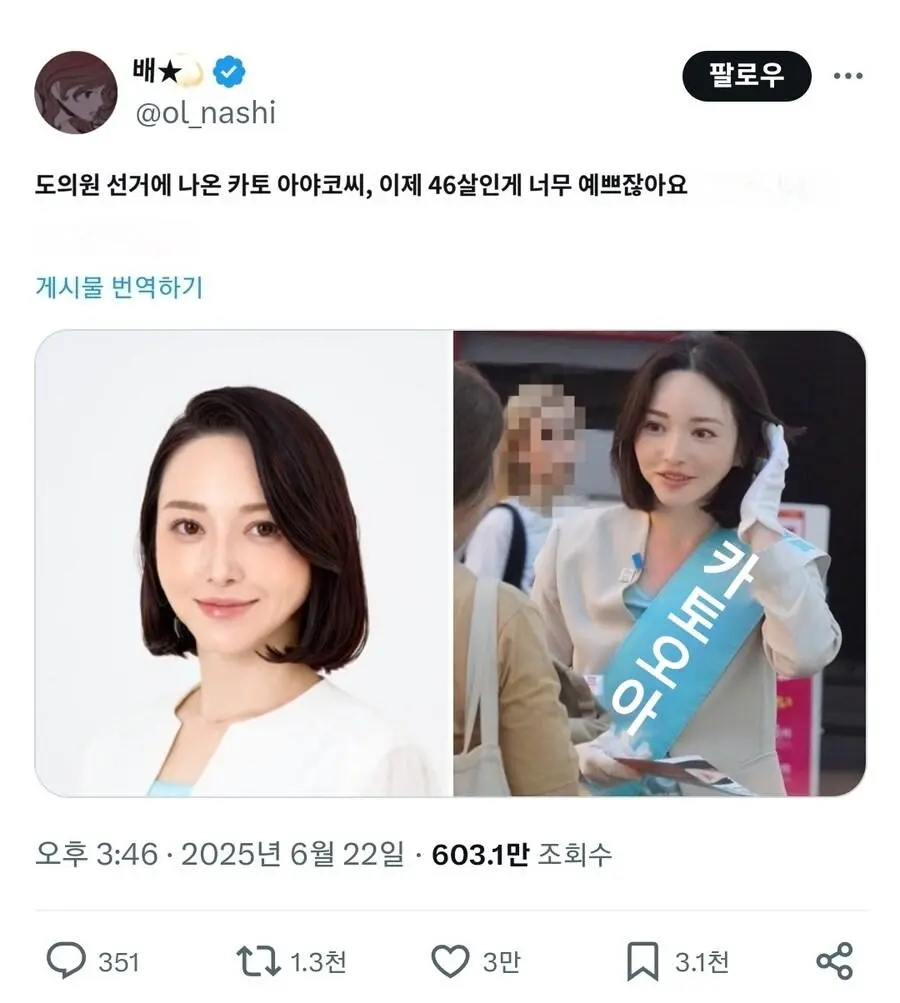Screen dimensions: 900x1003
Task: Open the @ol_nashi handle
Action: tap(205, 113)
